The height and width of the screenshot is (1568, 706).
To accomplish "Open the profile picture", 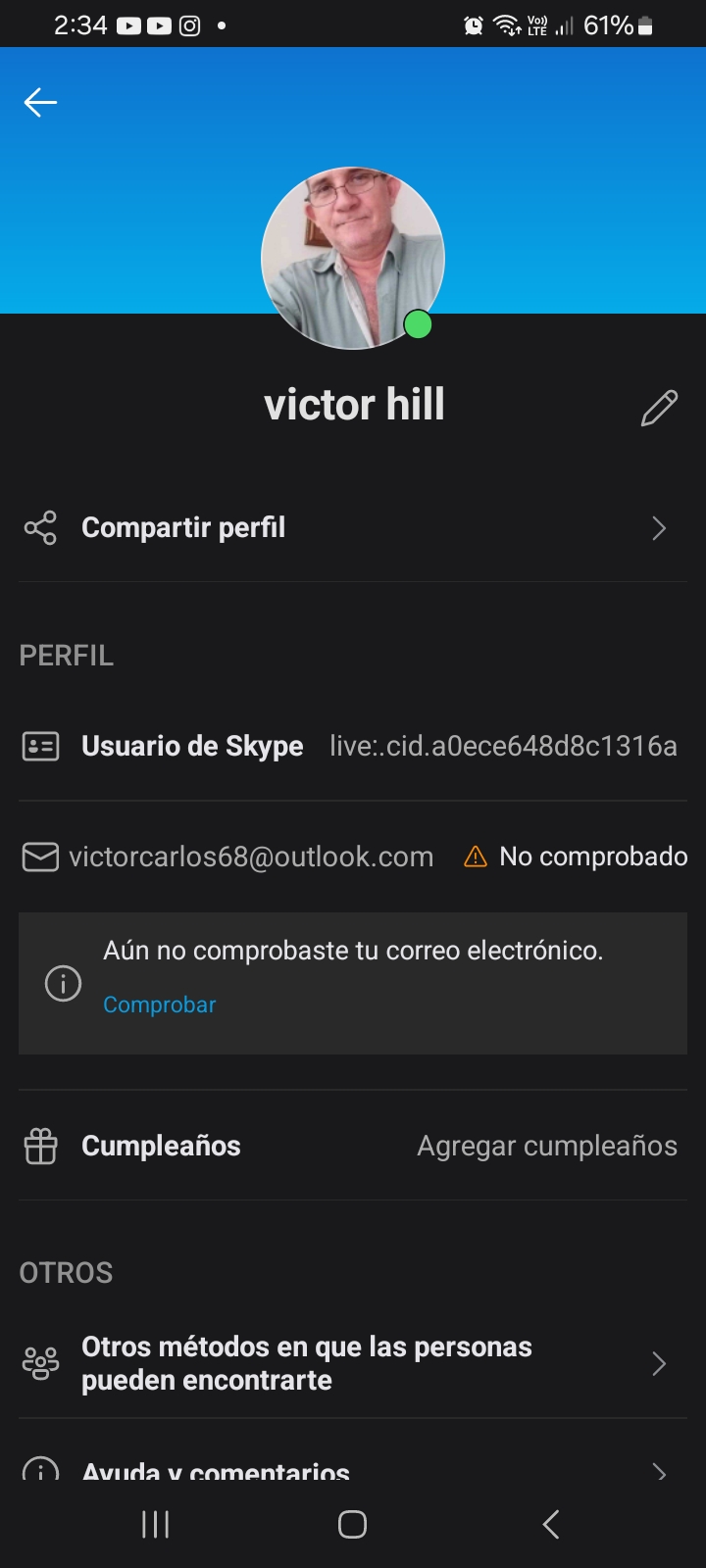I will coord(353,258).
